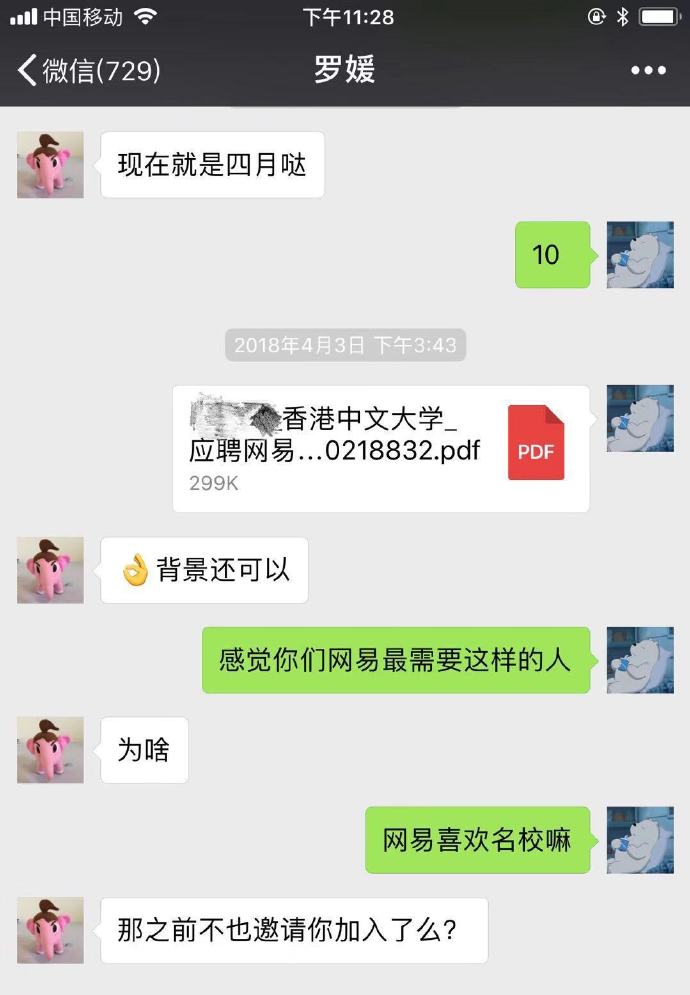The height and width of the screenshot is (995, 690).
Task: Go back to the 微信(729) chat list
Action: coord(89,70)
